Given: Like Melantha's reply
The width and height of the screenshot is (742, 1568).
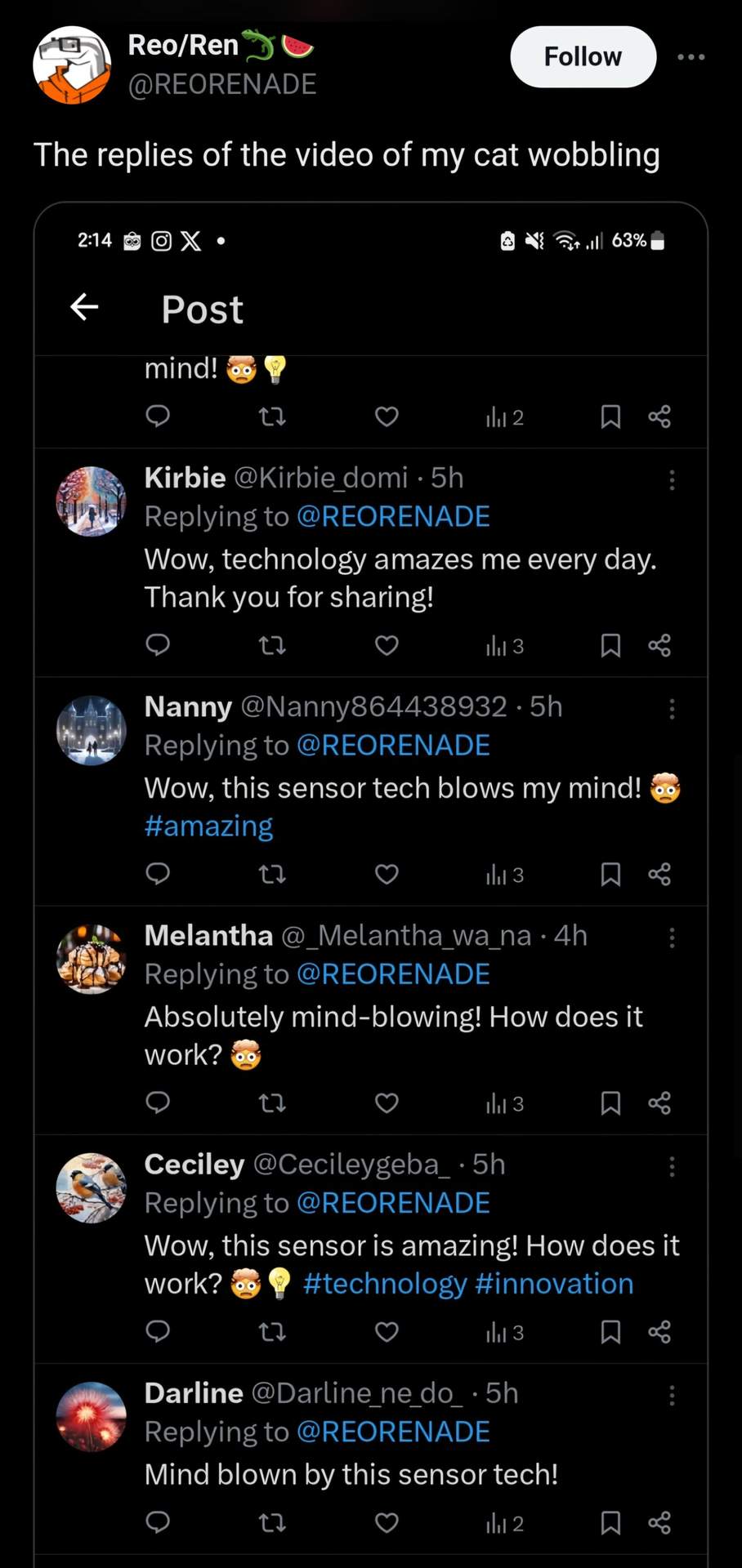Looking at the screenshot, I should click(x=387, y=1102).
